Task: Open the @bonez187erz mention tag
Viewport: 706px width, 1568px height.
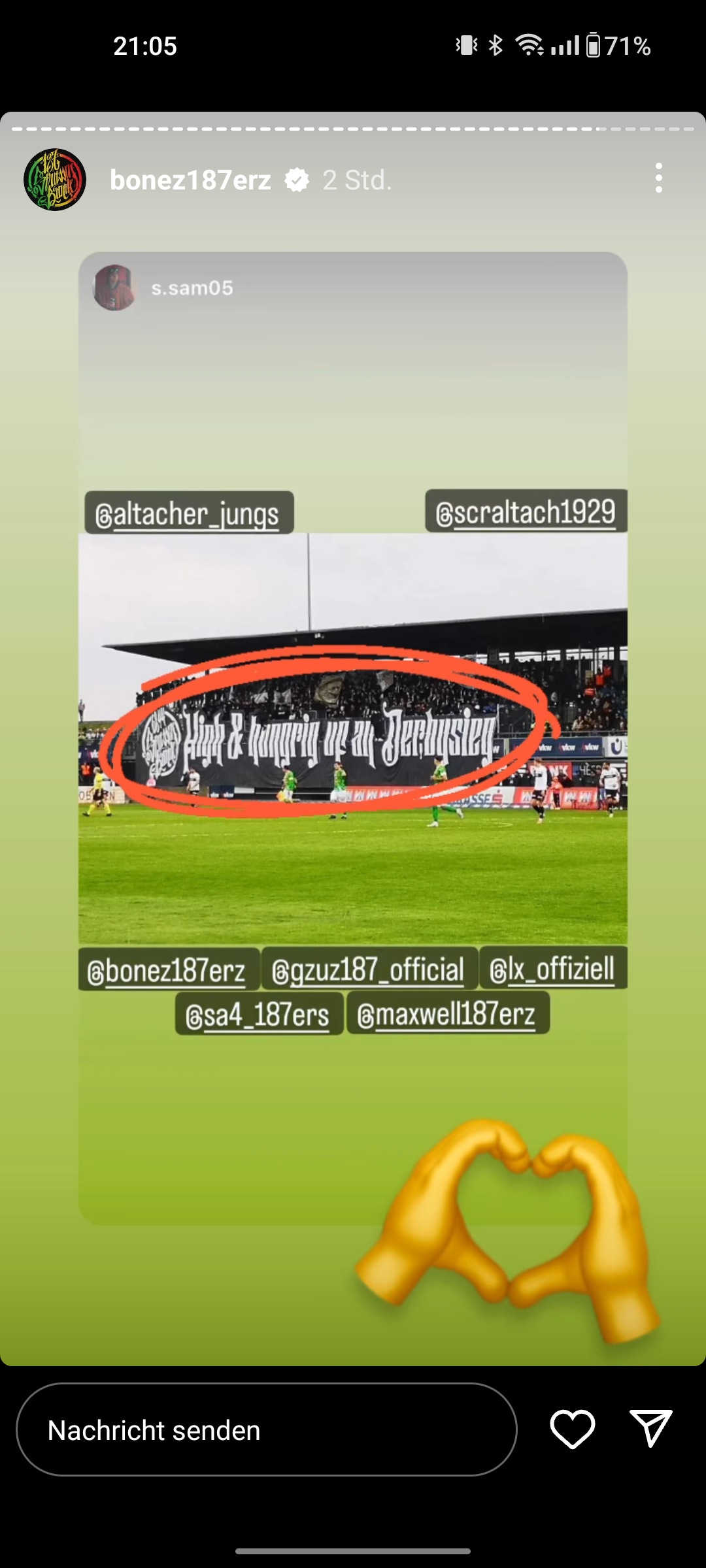Action: coord(169,970)
